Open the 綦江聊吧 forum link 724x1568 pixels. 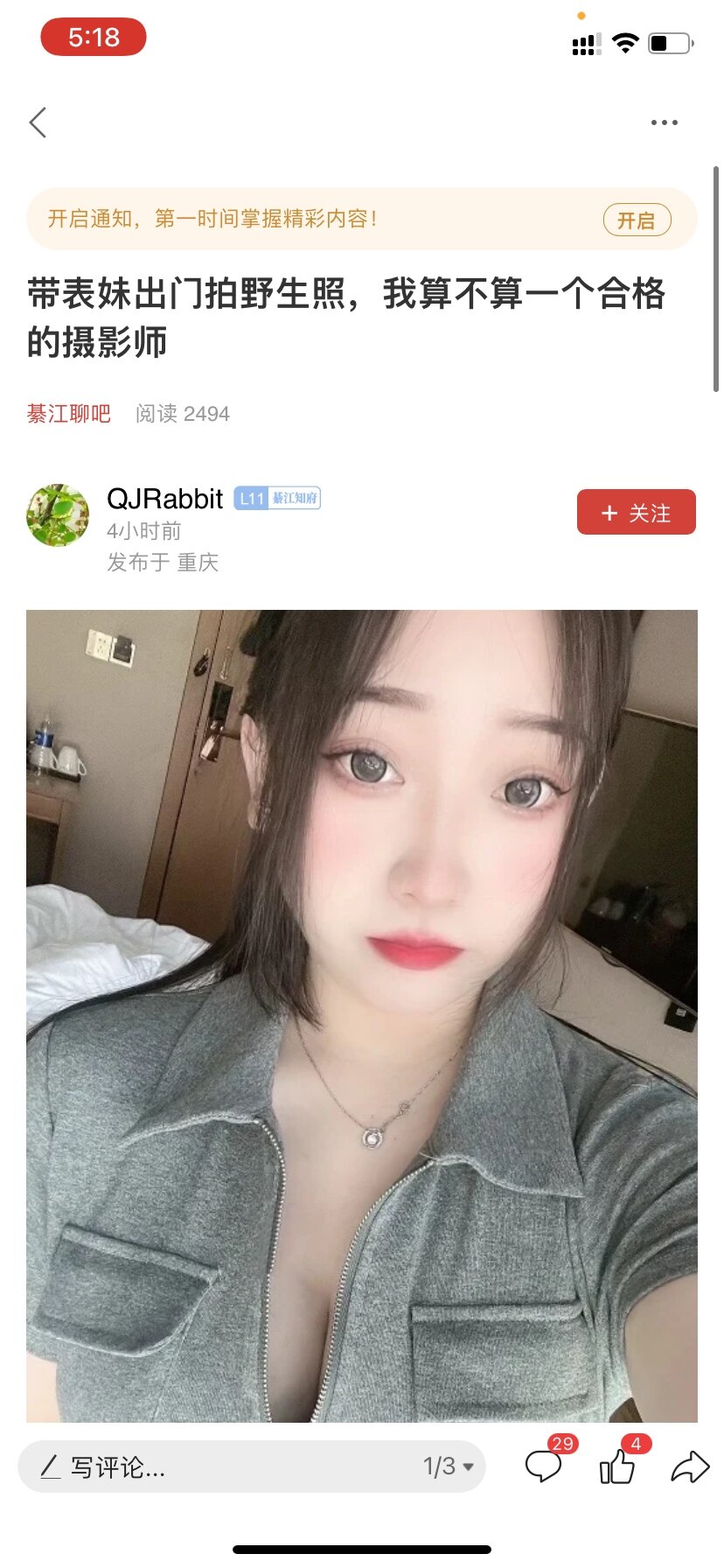(x=68, y=414)
